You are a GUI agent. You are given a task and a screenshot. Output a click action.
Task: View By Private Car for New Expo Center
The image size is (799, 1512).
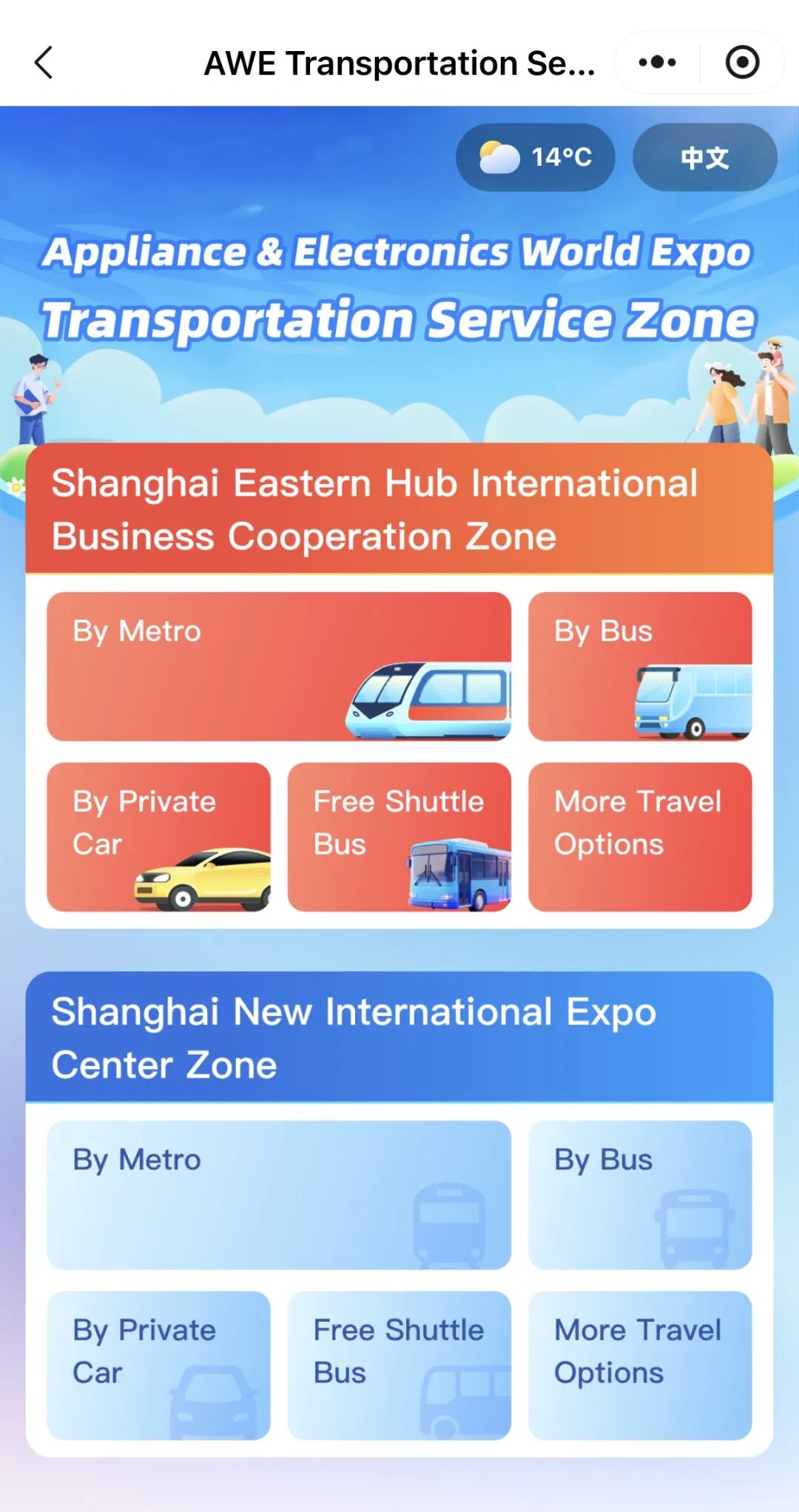pyautogui.click(x=158, y=1365)
